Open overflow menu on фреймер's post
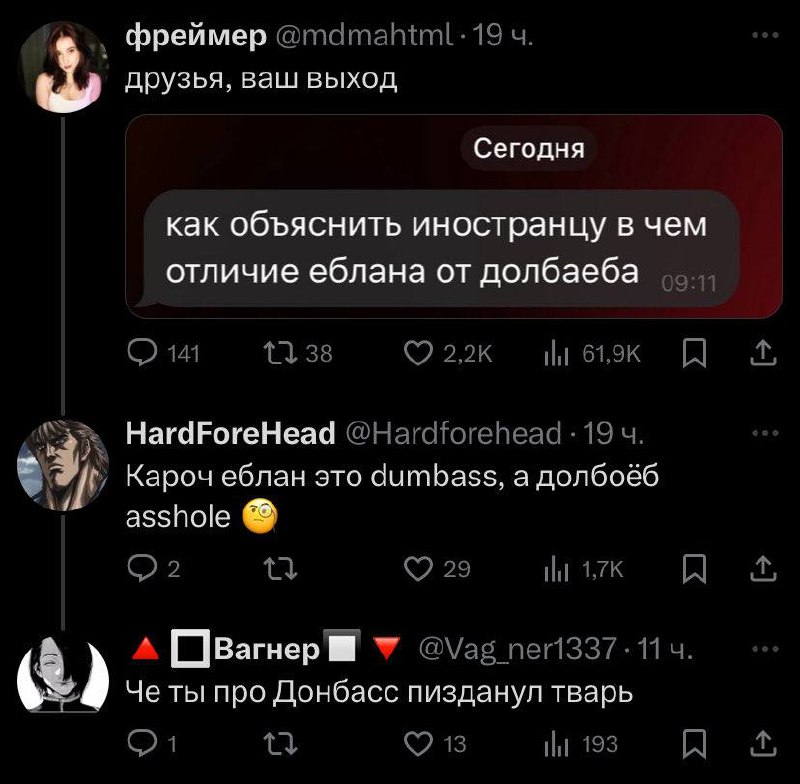The image size is (800, 784). pos(764,37)
